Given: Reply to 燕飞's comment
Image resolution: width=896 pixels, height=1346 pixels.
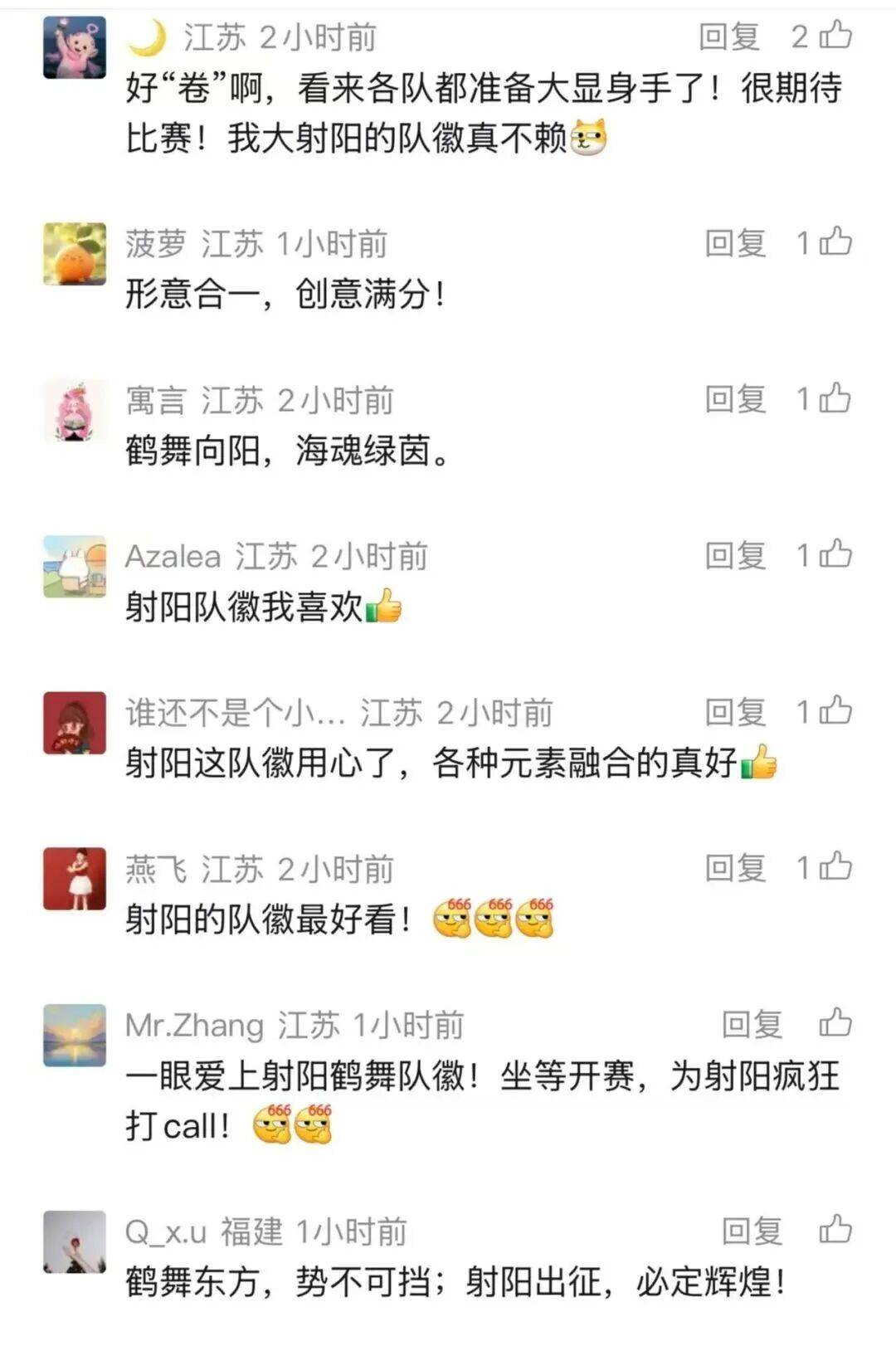Looking at the screenshot, I should 735,868.
